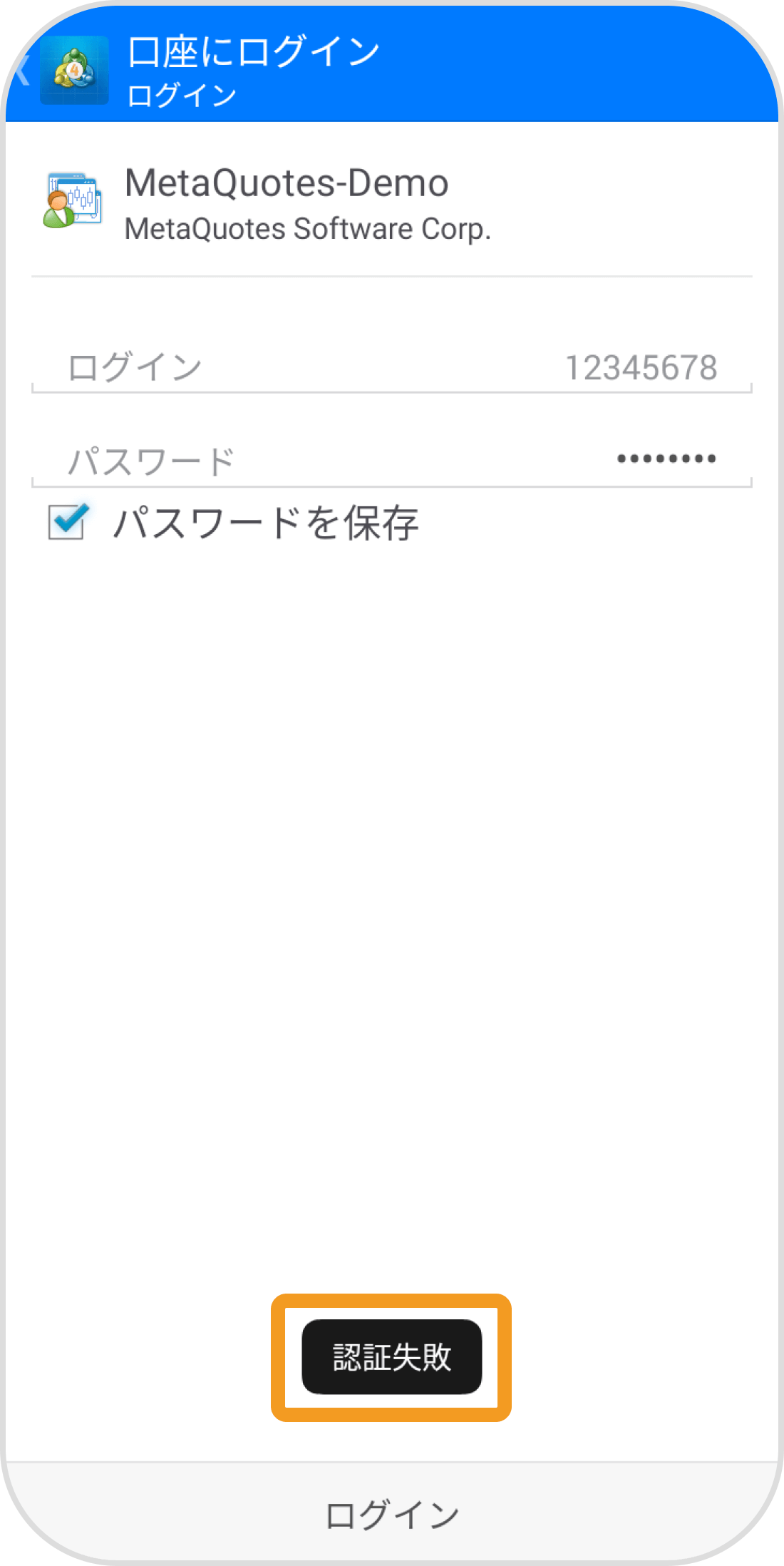Tap the number 4 badge on the app logo
The image size is (784, 1566).
(75, 71)
